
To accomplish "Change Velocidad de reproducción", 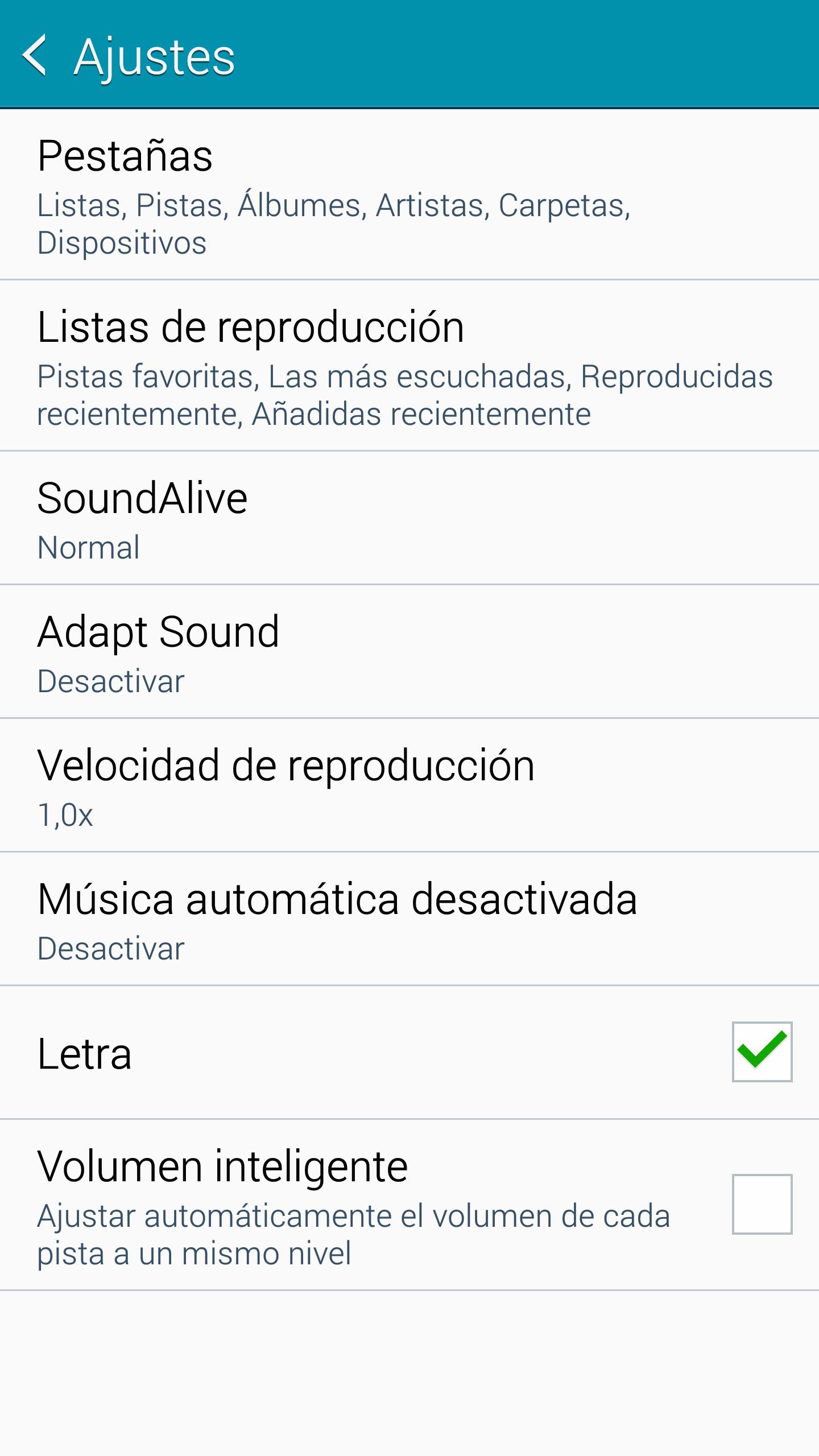I will point(409,785).
